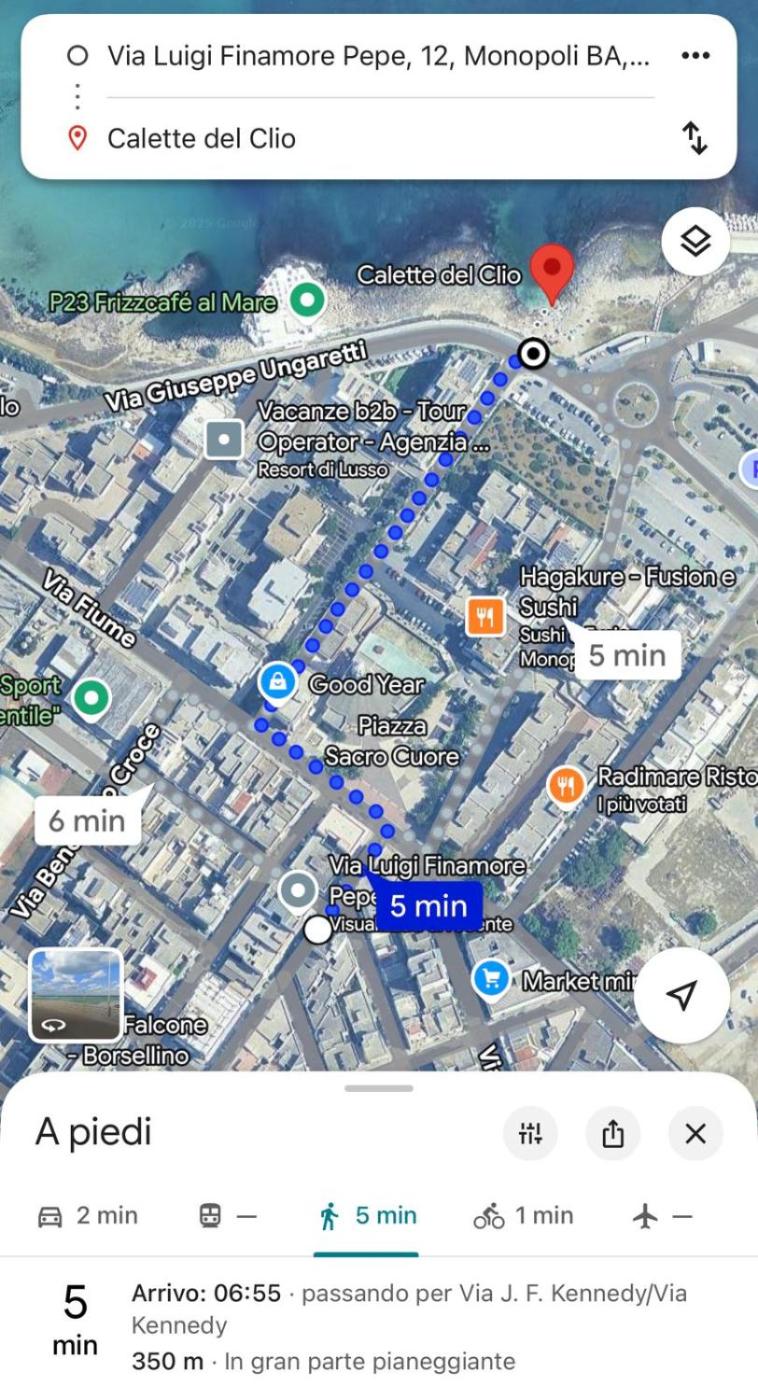Open route options filters
The height and width of the screenshot is (1400, 758).
(530, 1133)
